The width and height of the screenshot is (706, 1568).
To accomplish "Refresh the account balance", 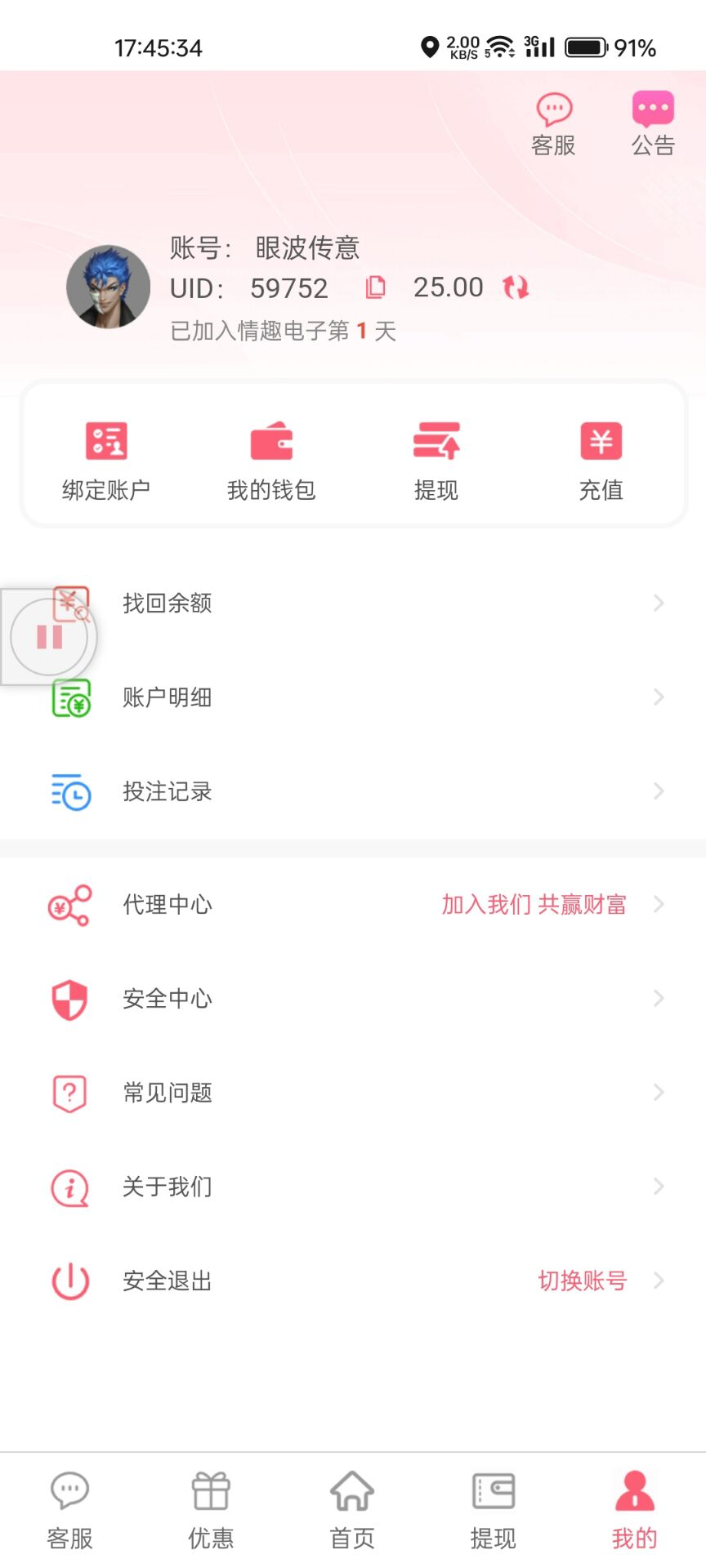I will tap(516, 287).
